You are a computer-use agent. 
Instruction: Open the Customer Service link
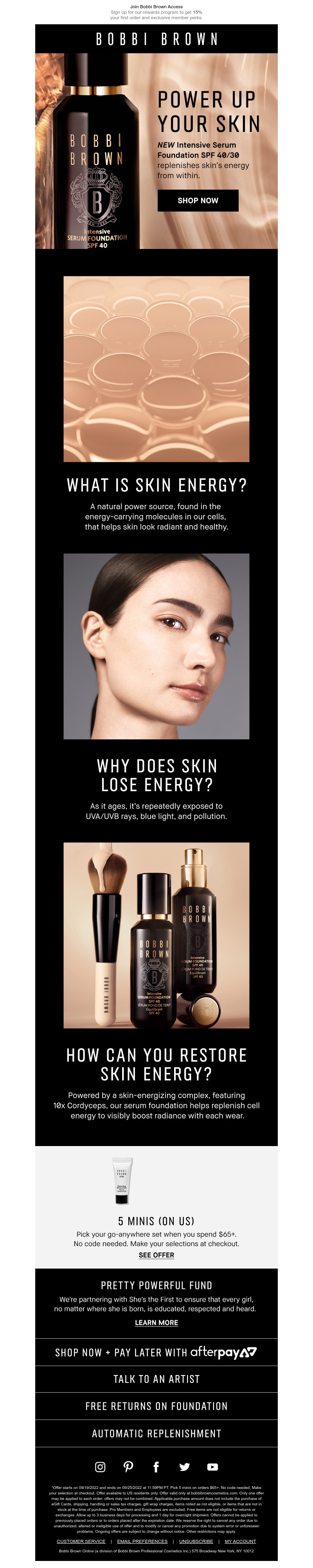(x=81, y=1541)
